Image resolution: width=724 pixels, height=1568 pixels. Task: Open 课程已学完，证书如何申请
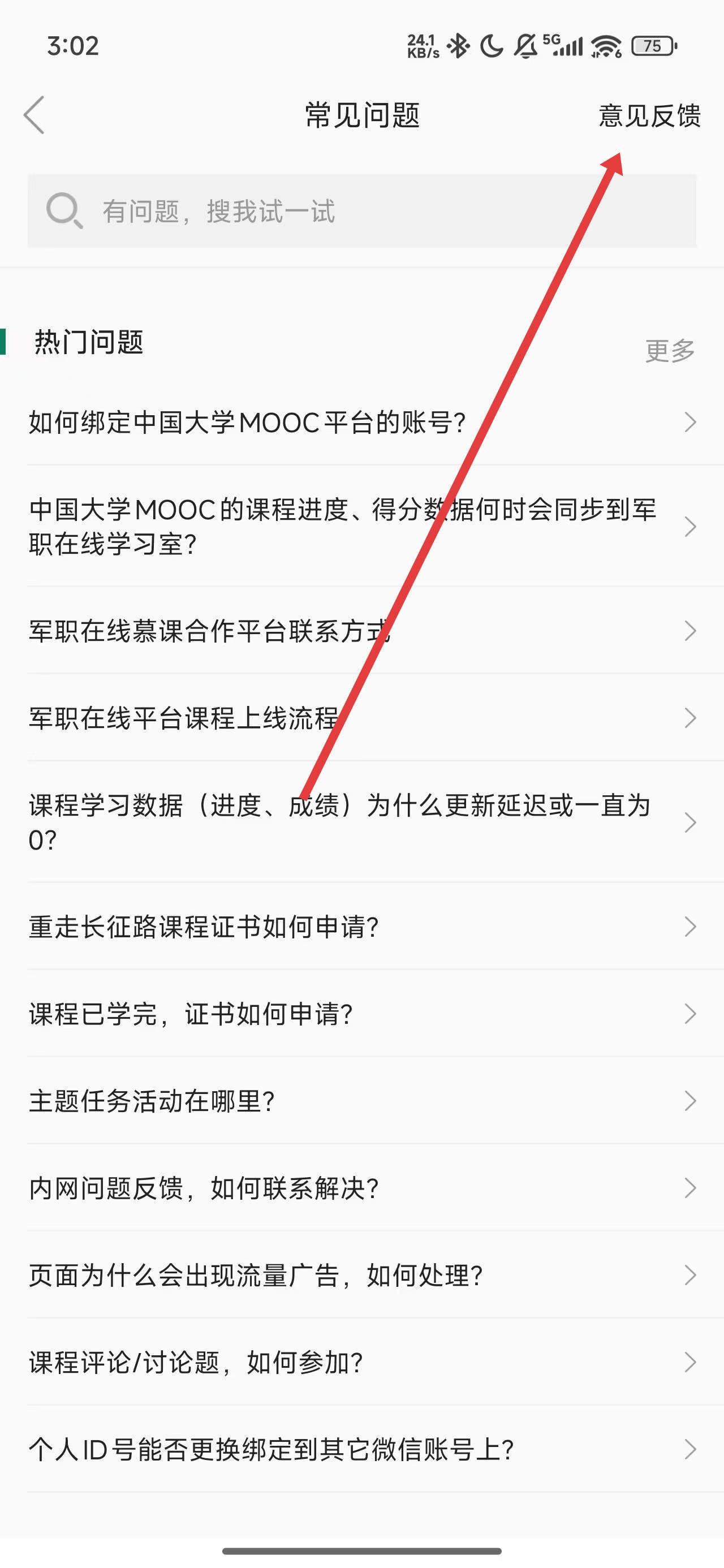(x=361, y=1014)
